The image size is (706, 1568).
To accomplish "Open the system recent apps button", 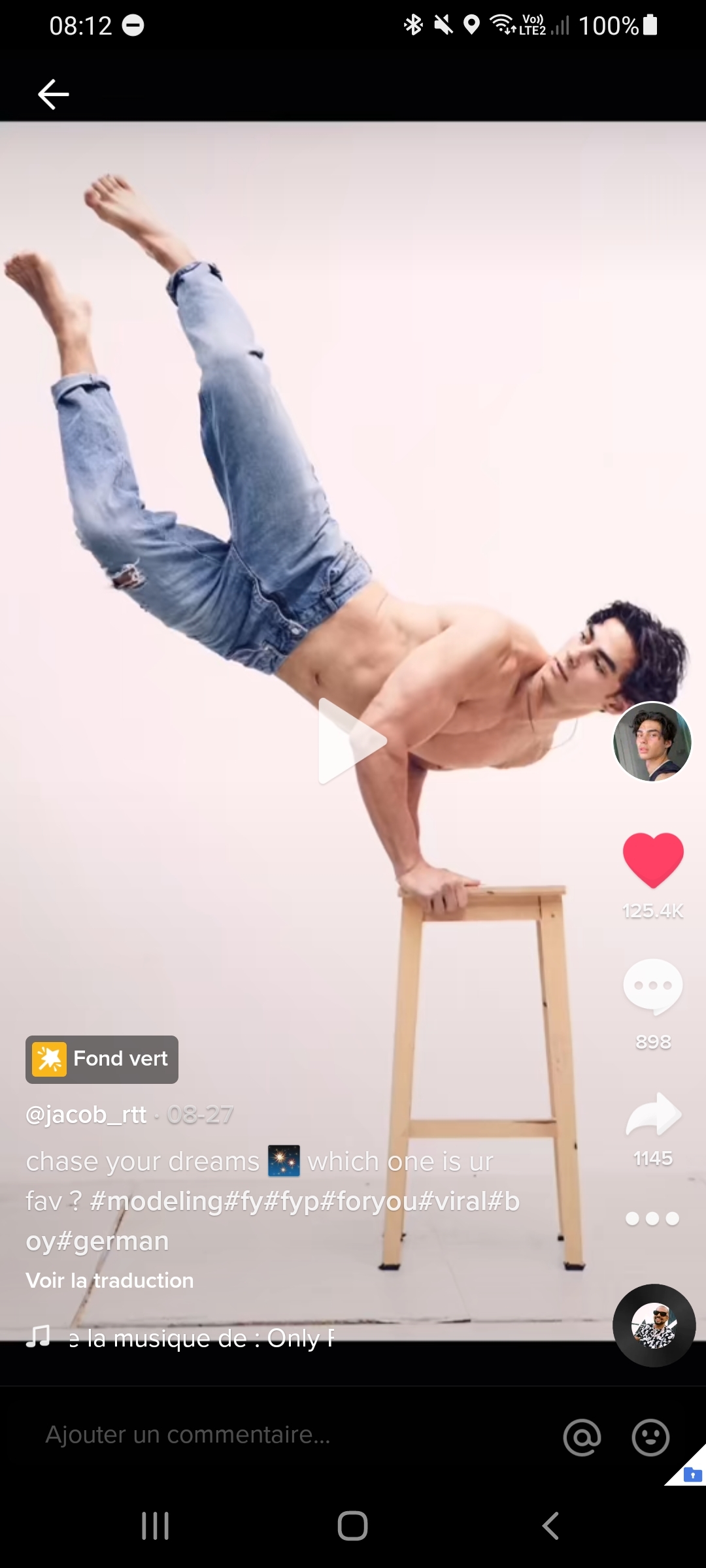I will pos(156,1526).
